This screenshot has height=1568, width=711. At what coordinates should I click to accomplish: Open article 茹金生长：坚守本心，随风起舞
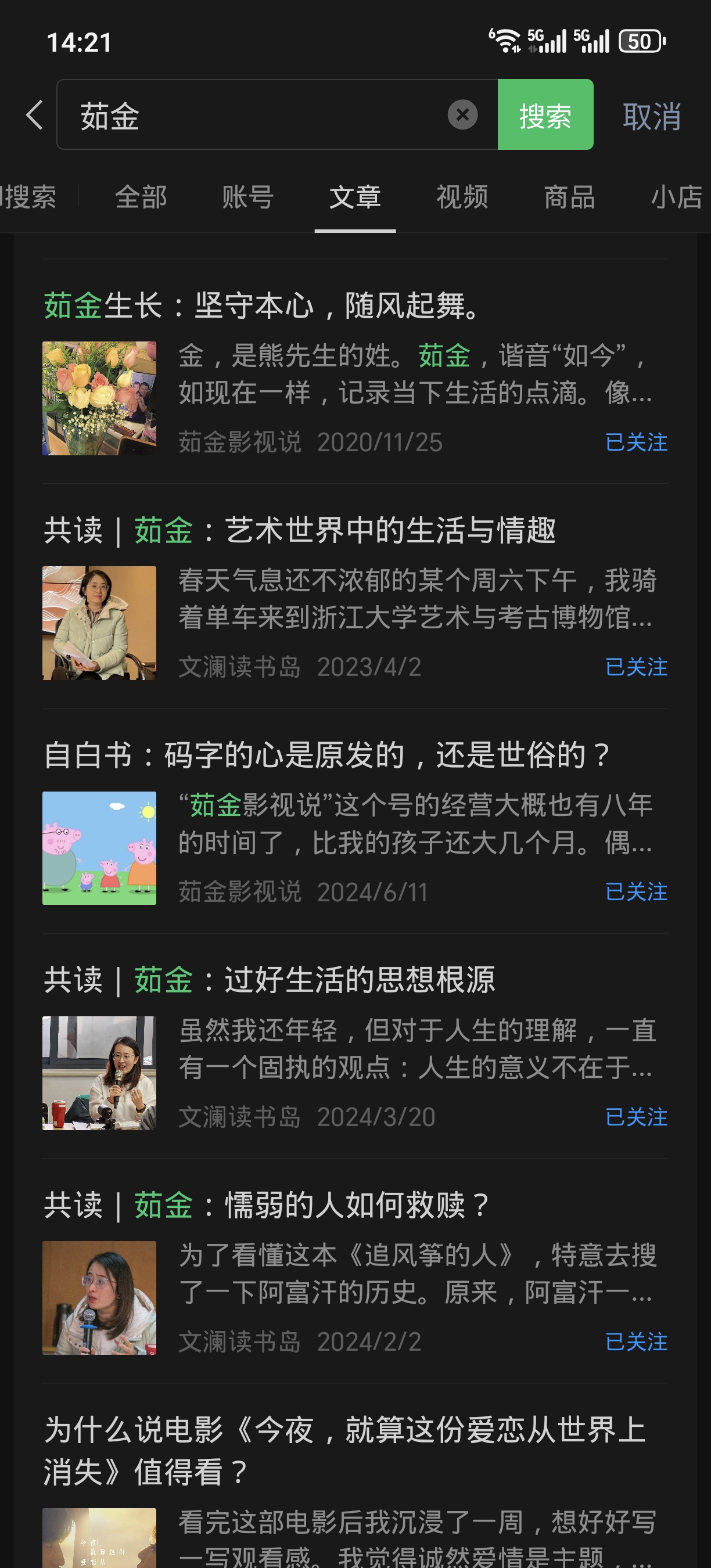pos(262,305)
